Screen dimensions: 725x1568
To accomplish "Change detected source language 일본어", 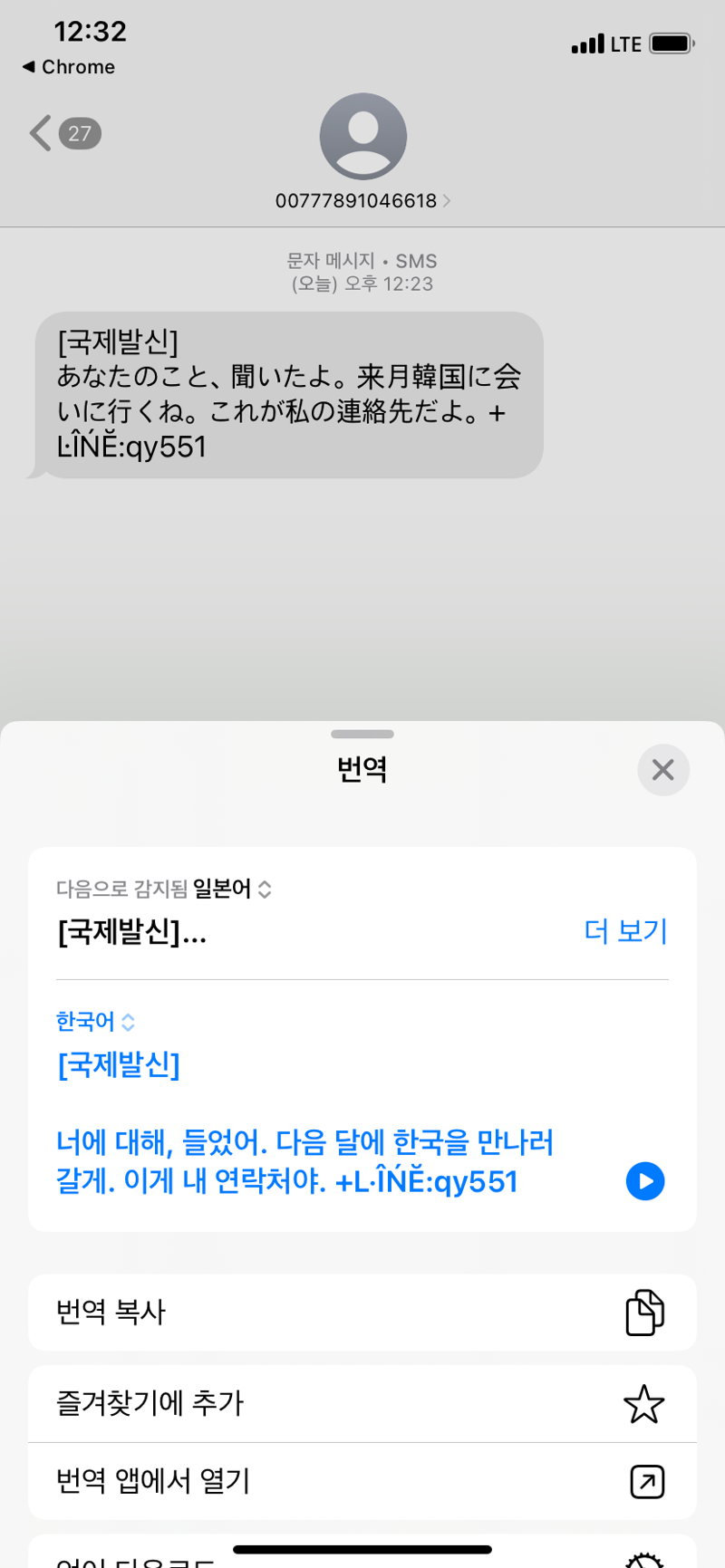I will tap(232, 889).
